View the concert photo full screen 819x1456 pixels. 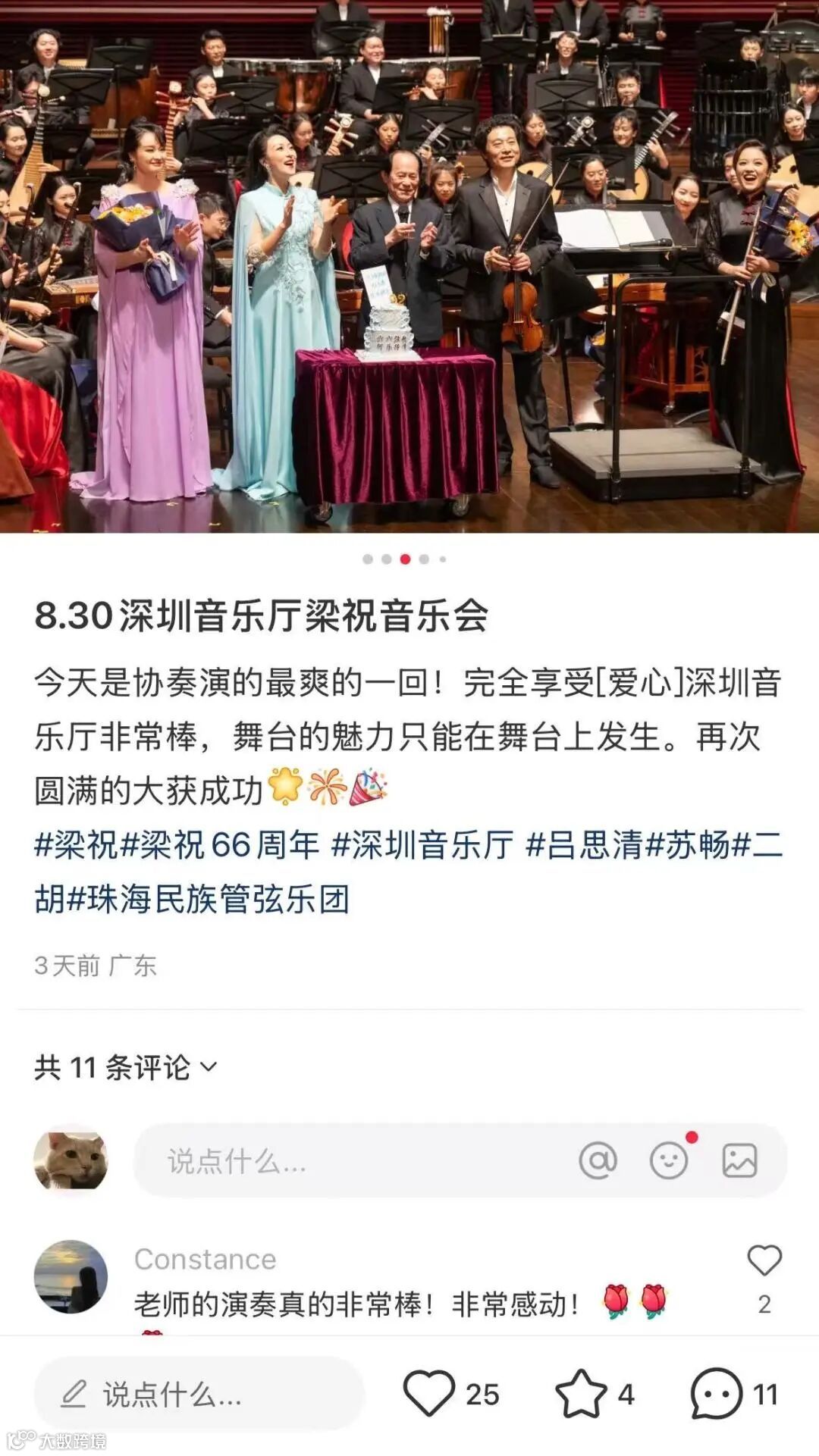point(409,265)
